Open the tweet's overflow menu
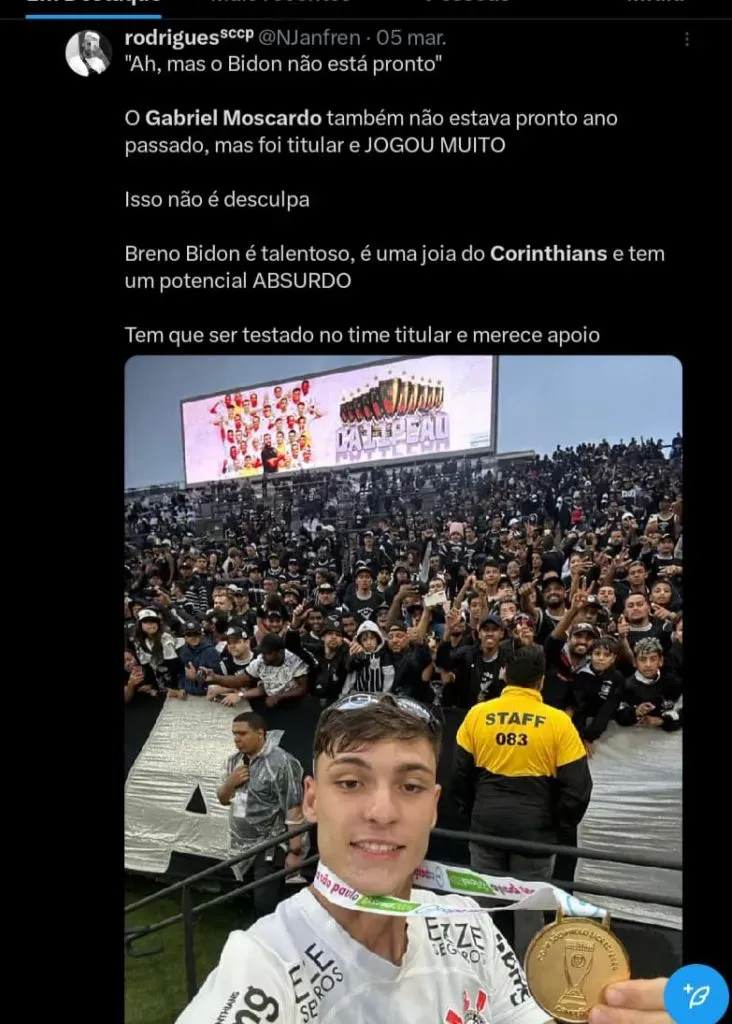Screen dimensions: 732x1024 pos(686,40)
